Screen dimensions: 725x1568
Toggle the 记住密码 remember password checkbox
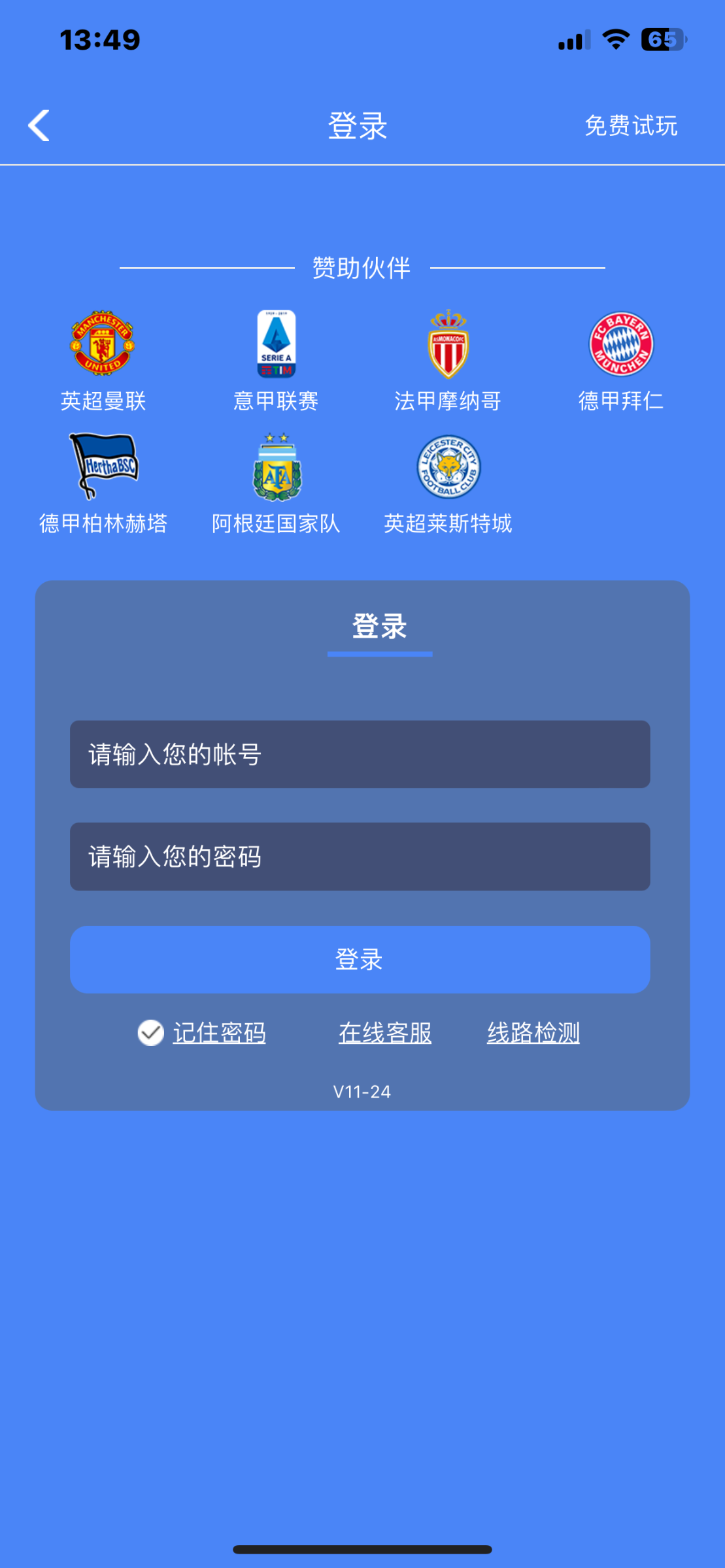point(151,1033)
